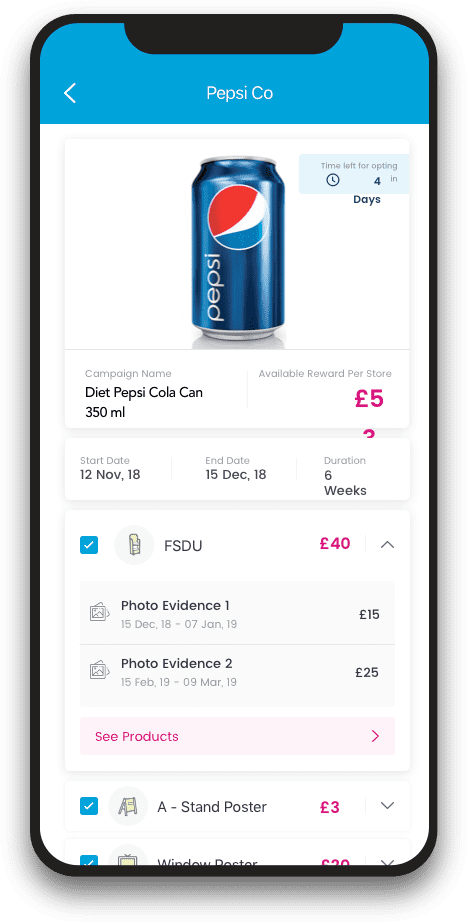Uncheck the FSDU checkbox

89,545
